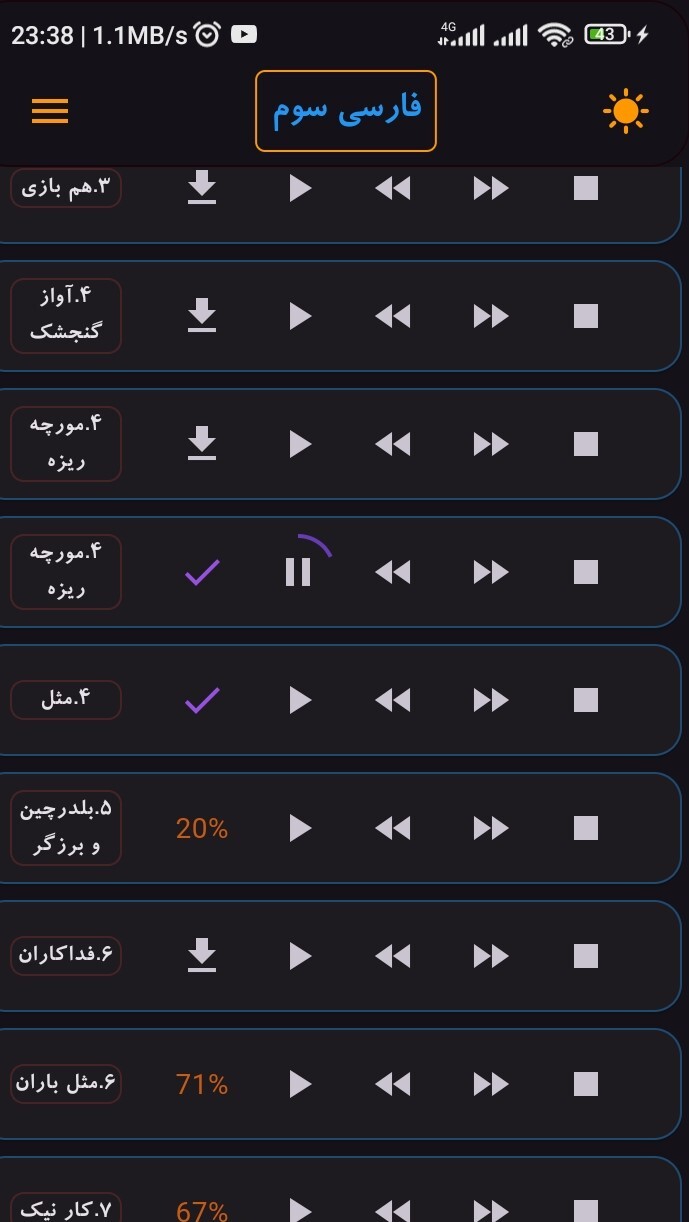Fast forward the ۴.مثل track

491,700
